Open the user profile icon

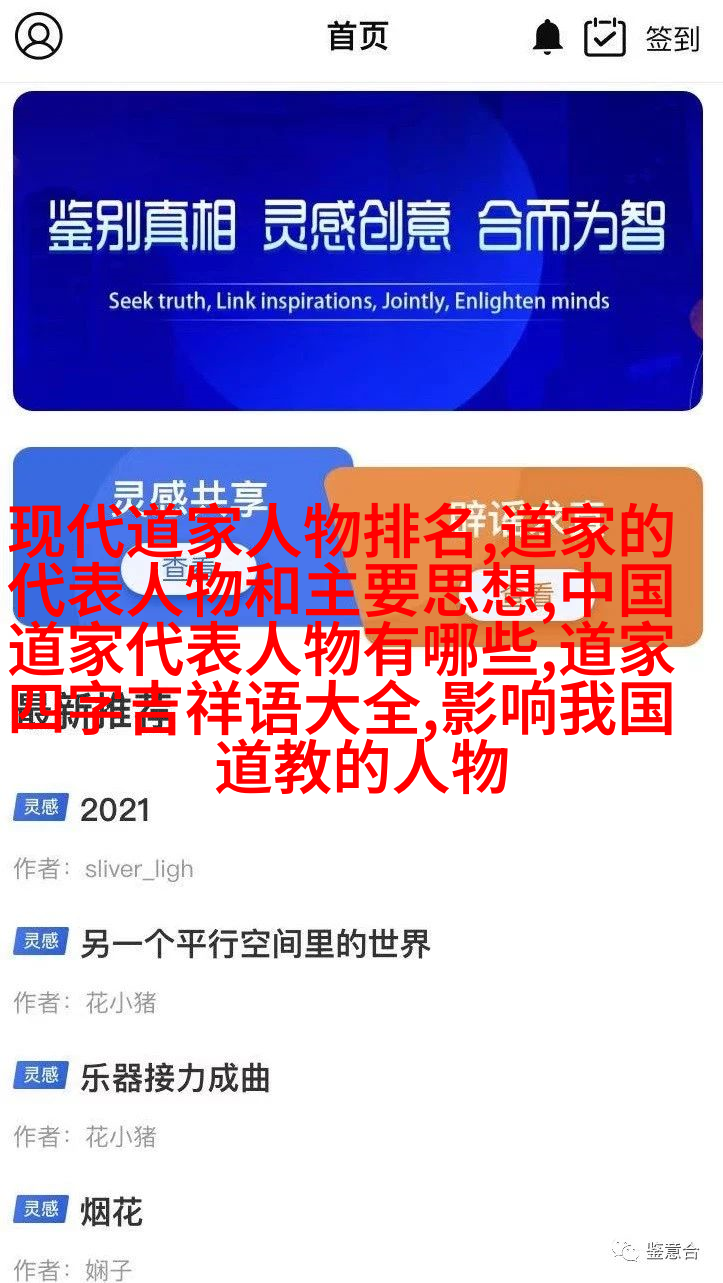pos(39,37)
